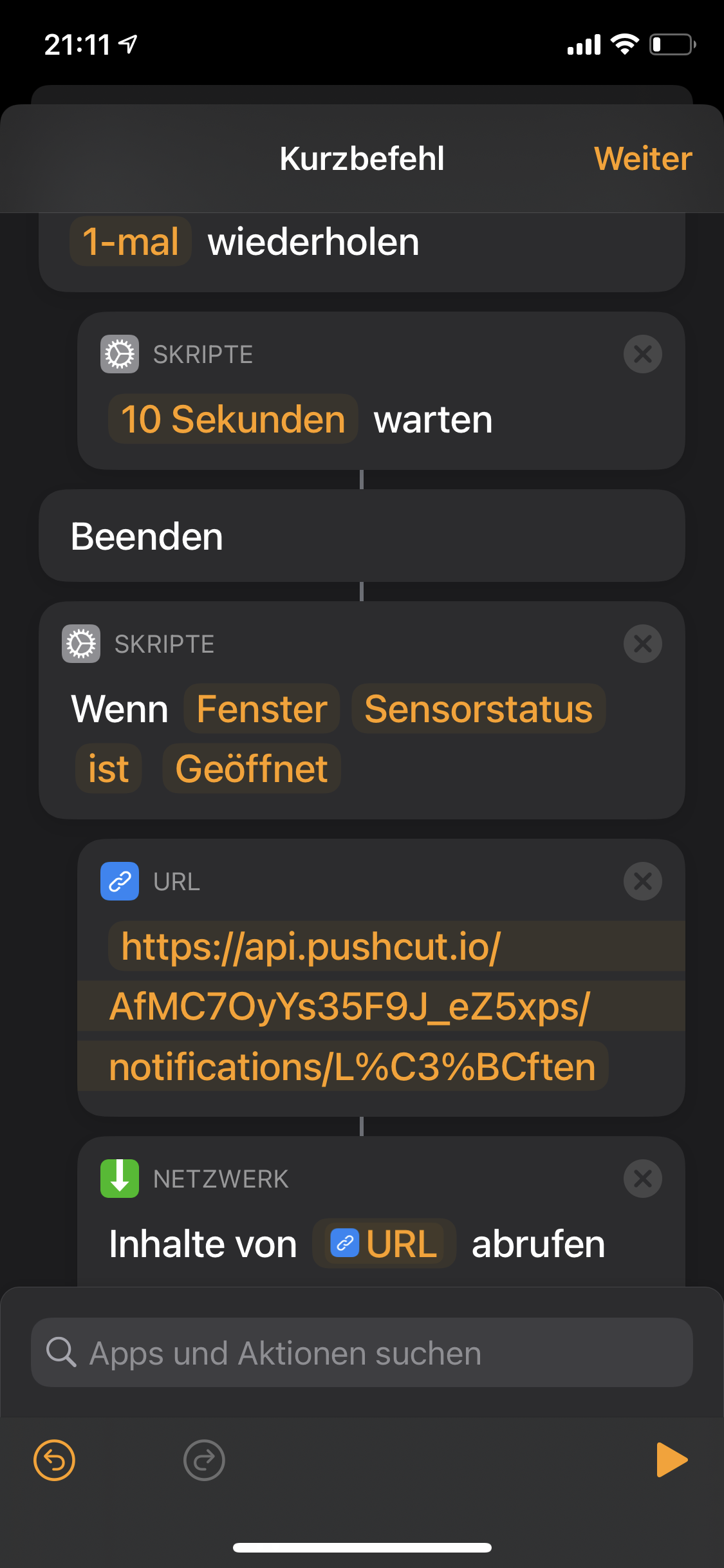Screen dimensions: 724x1568
Task: Search for apps and actions
Action: 362,1352
